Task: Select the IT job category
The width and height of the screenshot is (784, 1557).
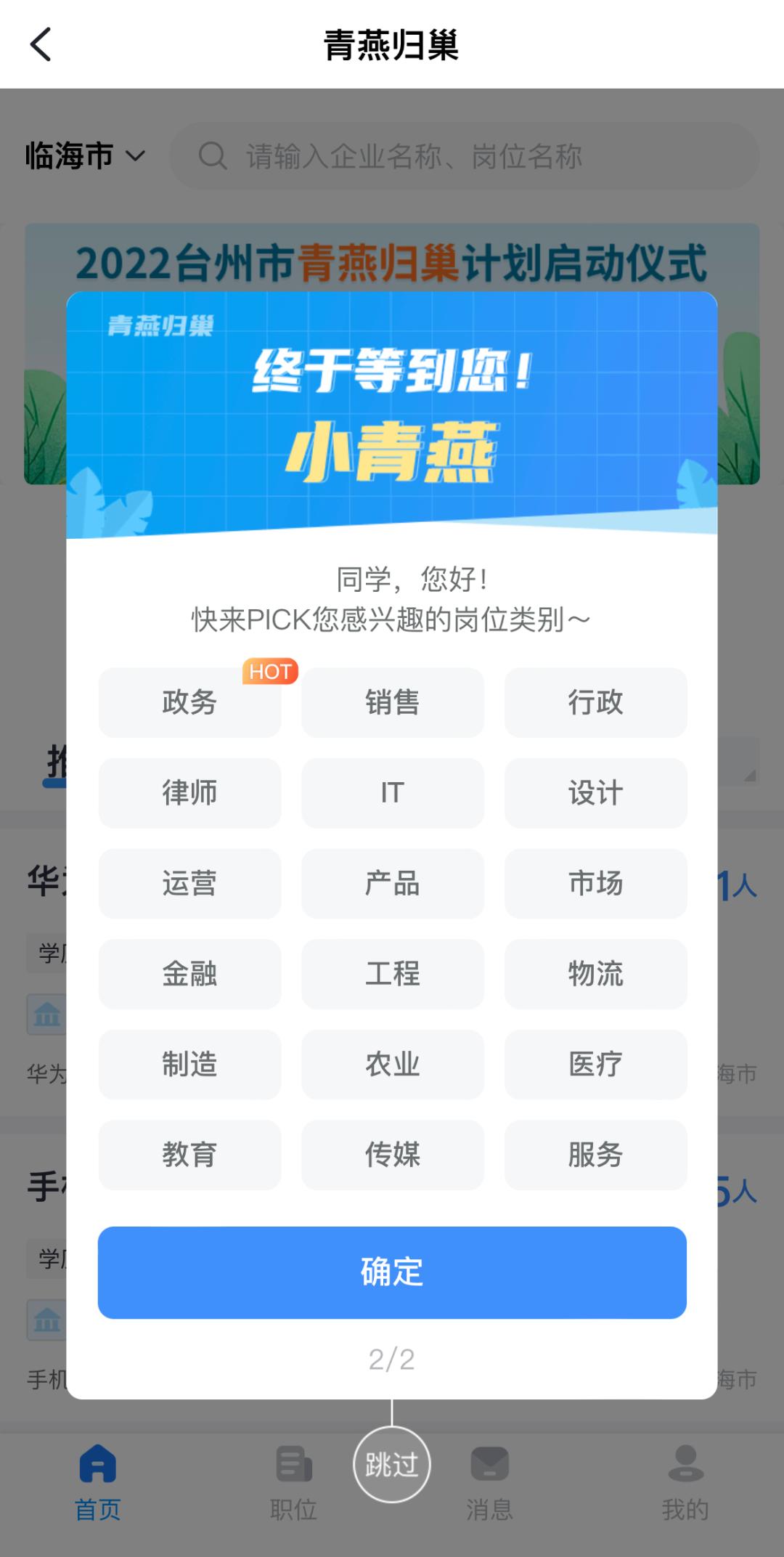Action: tap(392, 793)
